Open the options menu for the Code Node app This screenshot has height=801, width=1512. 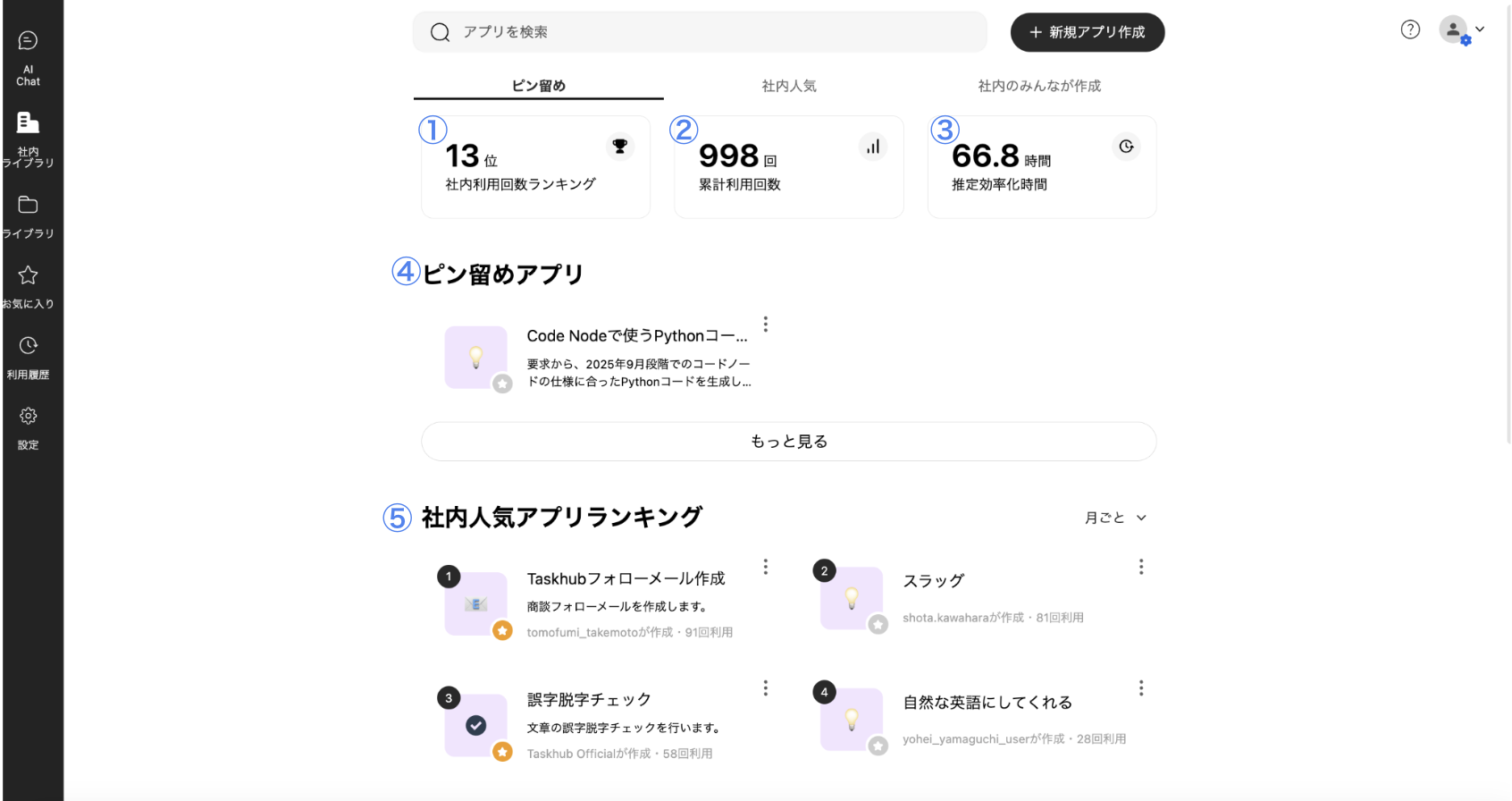(x=766, y=325)
